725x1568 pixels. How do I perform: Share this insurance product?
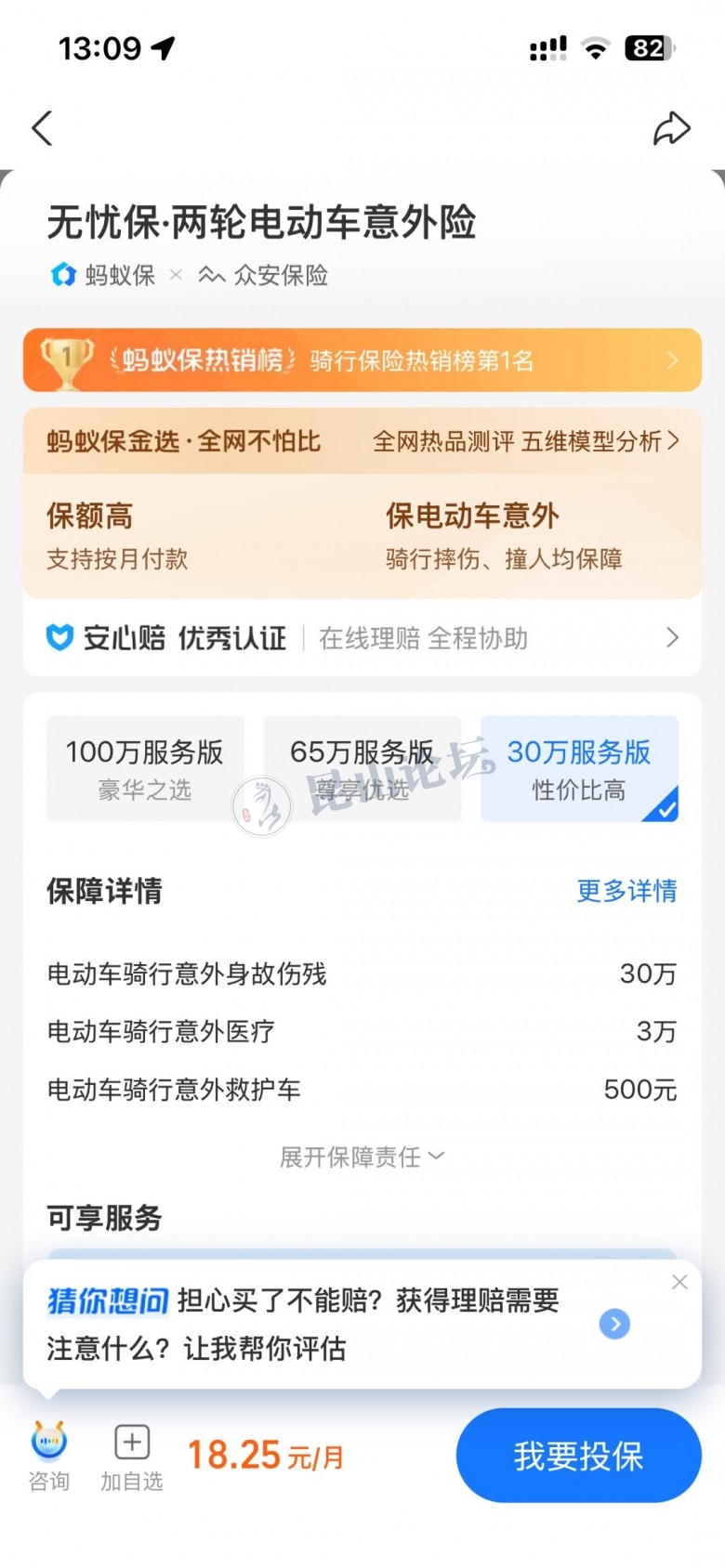point(671,128)
